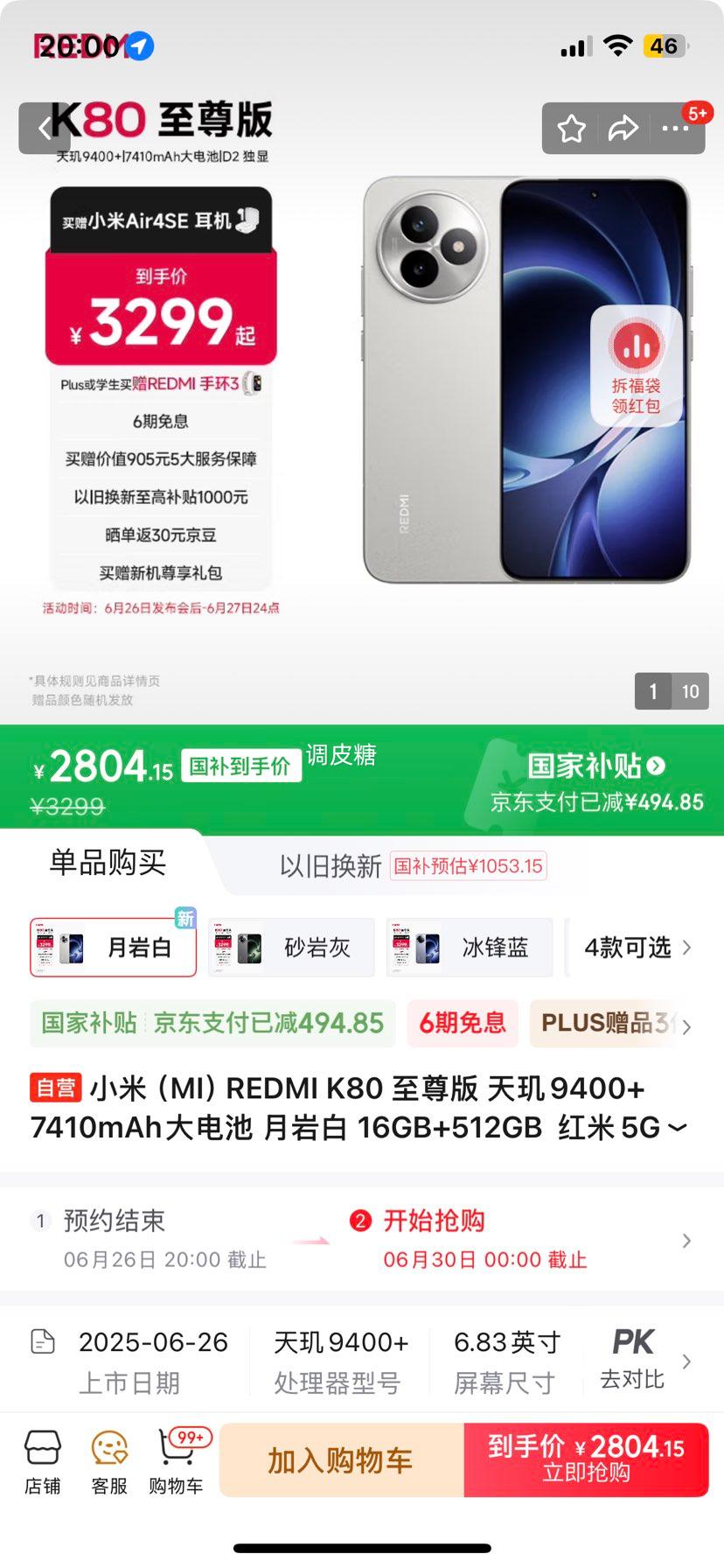Select the 砂岩灰 color option
Viewport: 724px width, 1568px height.
291,947
